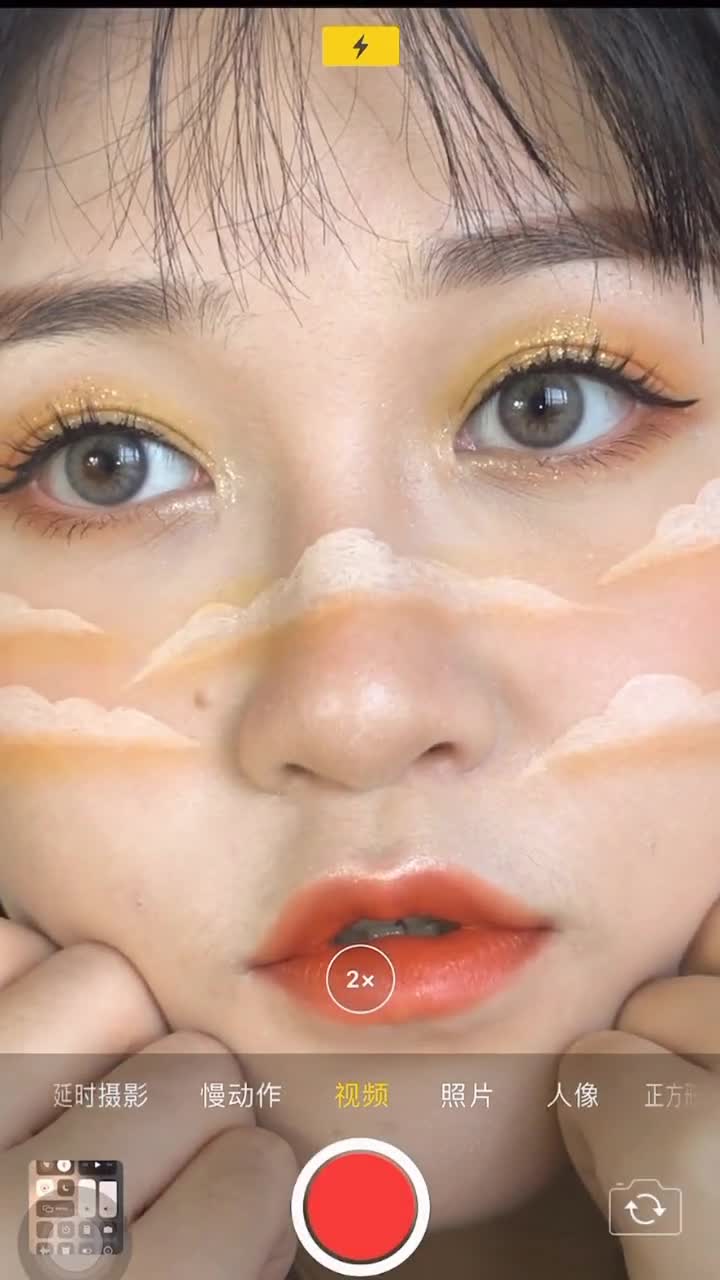Image resolution: width=720 pixels, height=1280 pixels.
Task: Toggle the flash icon
Action: [x=360, y=46]
